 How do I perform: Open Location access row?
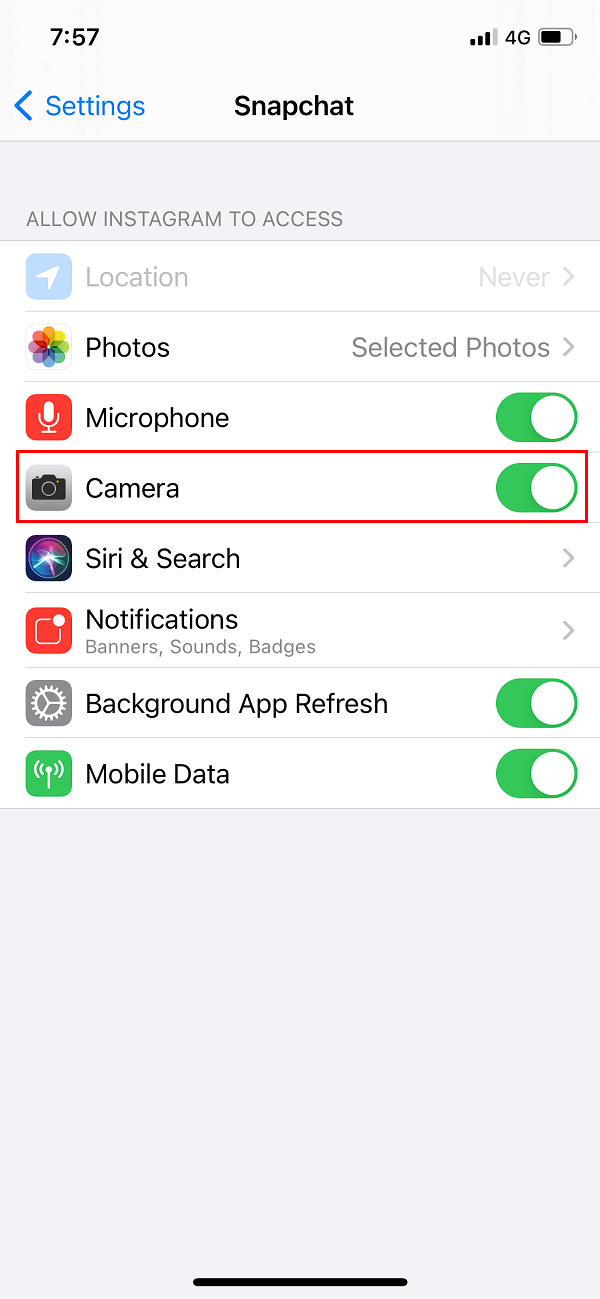(x=300, y=277)
